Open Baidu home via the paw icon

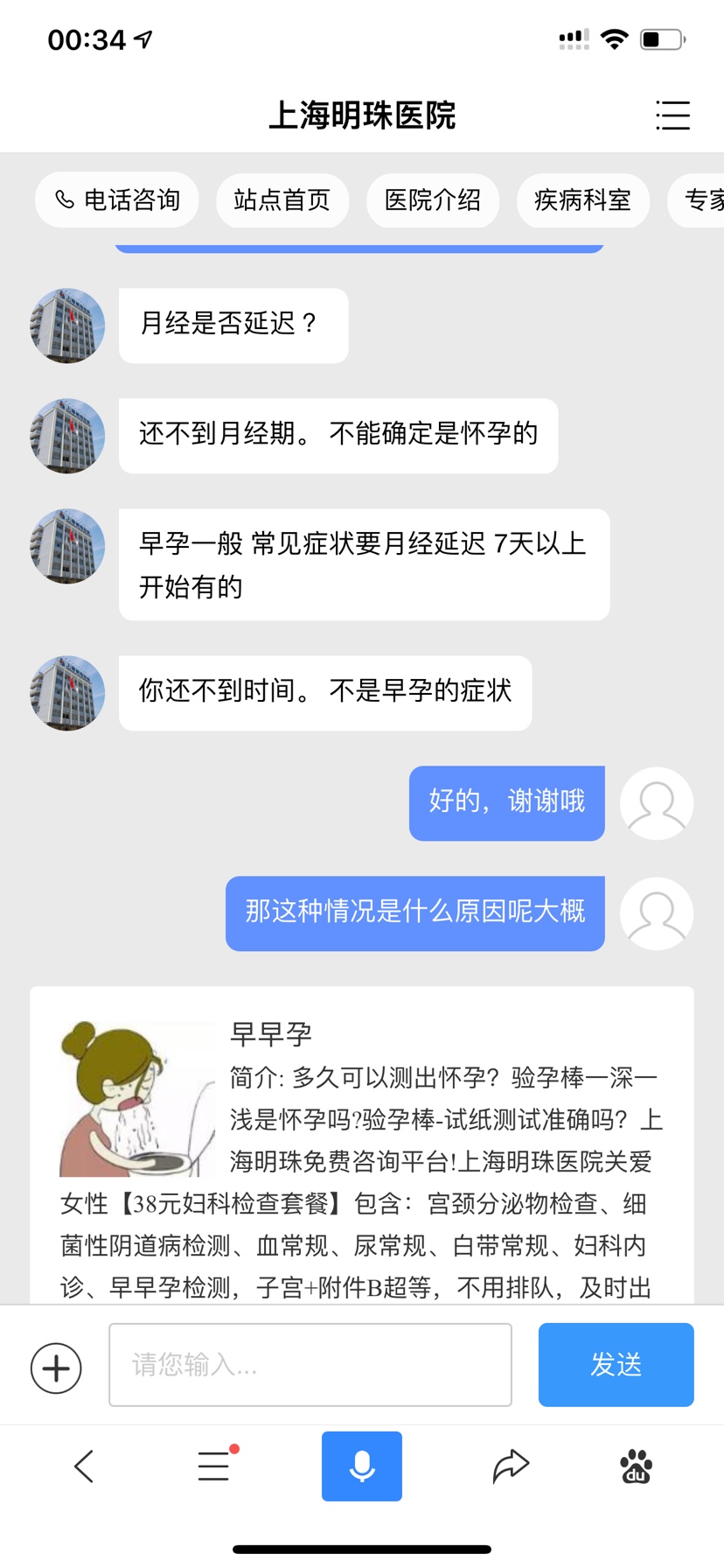coord(636,1466)
